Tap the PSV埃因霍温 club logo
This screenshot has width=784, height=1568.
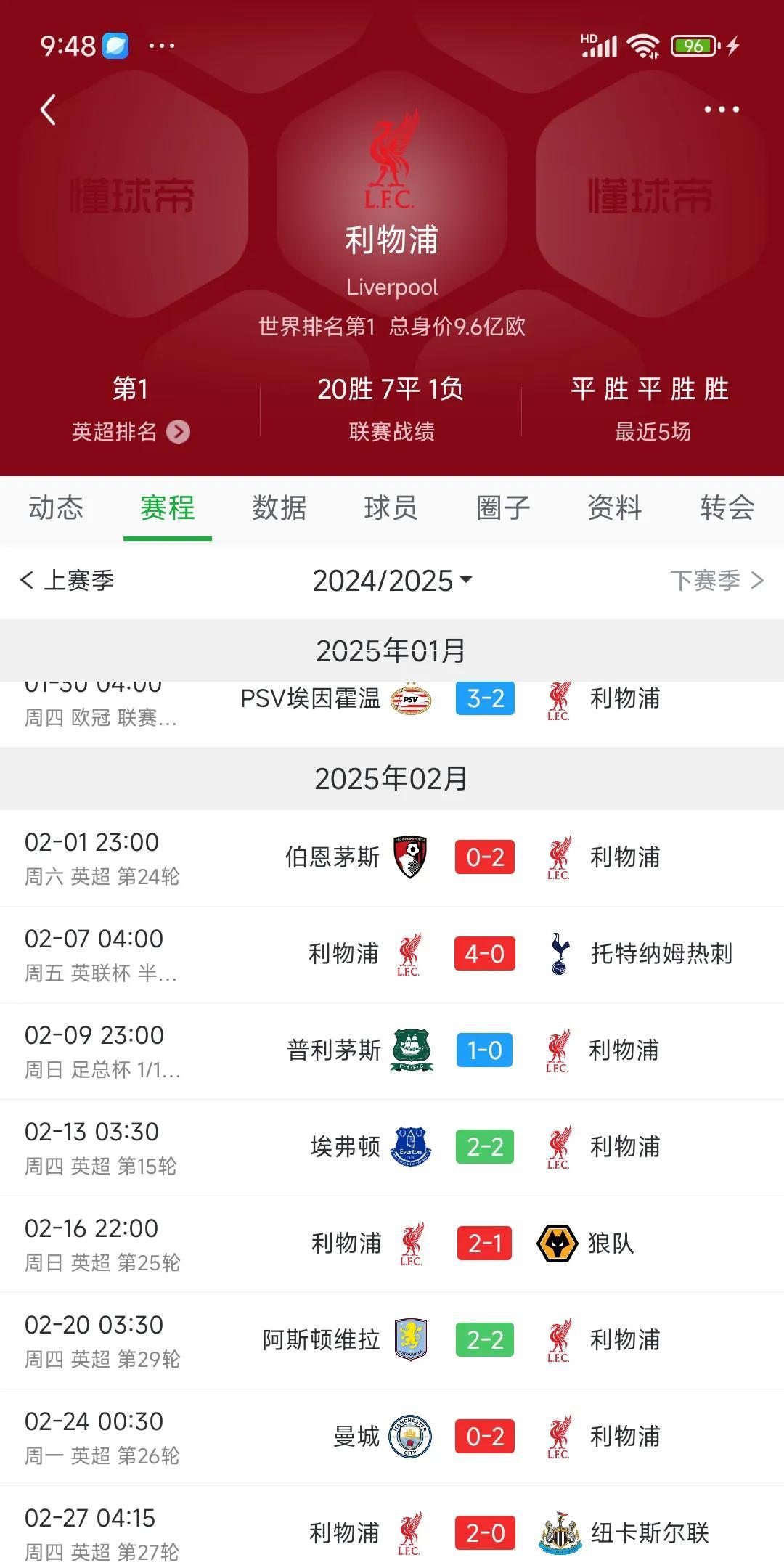(412, 699)
